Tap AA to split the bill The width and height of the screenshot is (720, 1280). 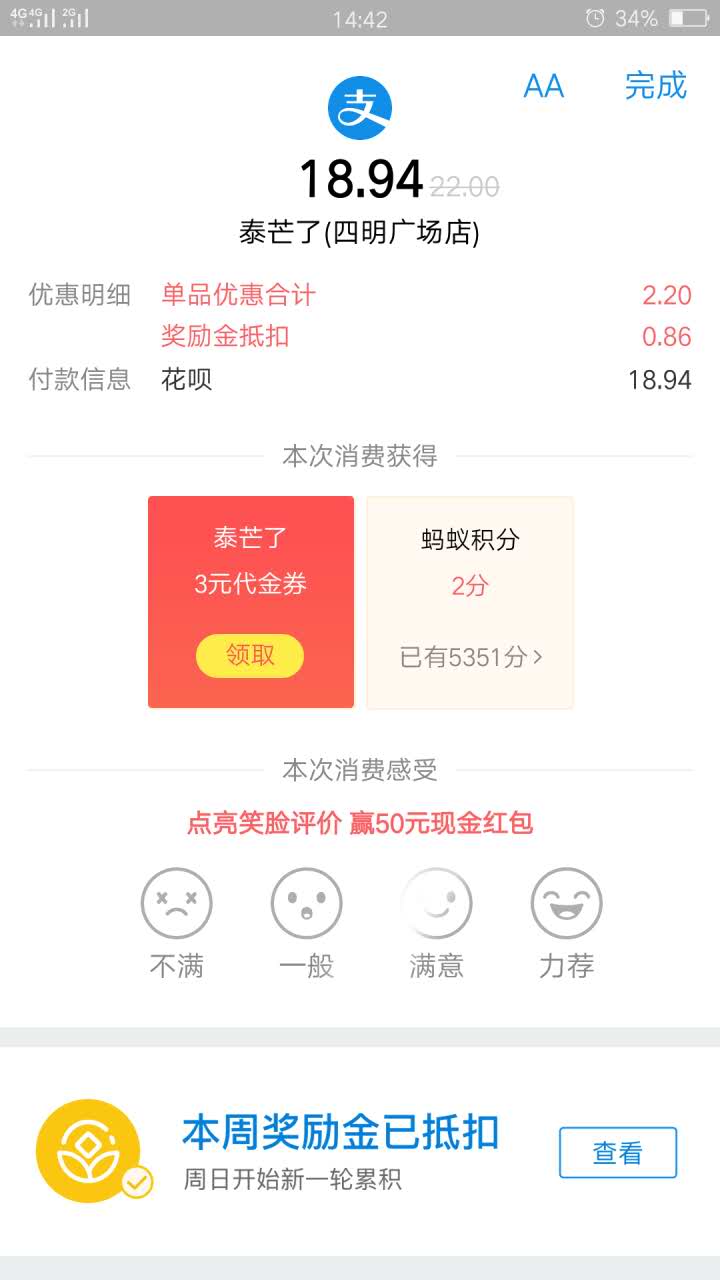pos(544,86)
